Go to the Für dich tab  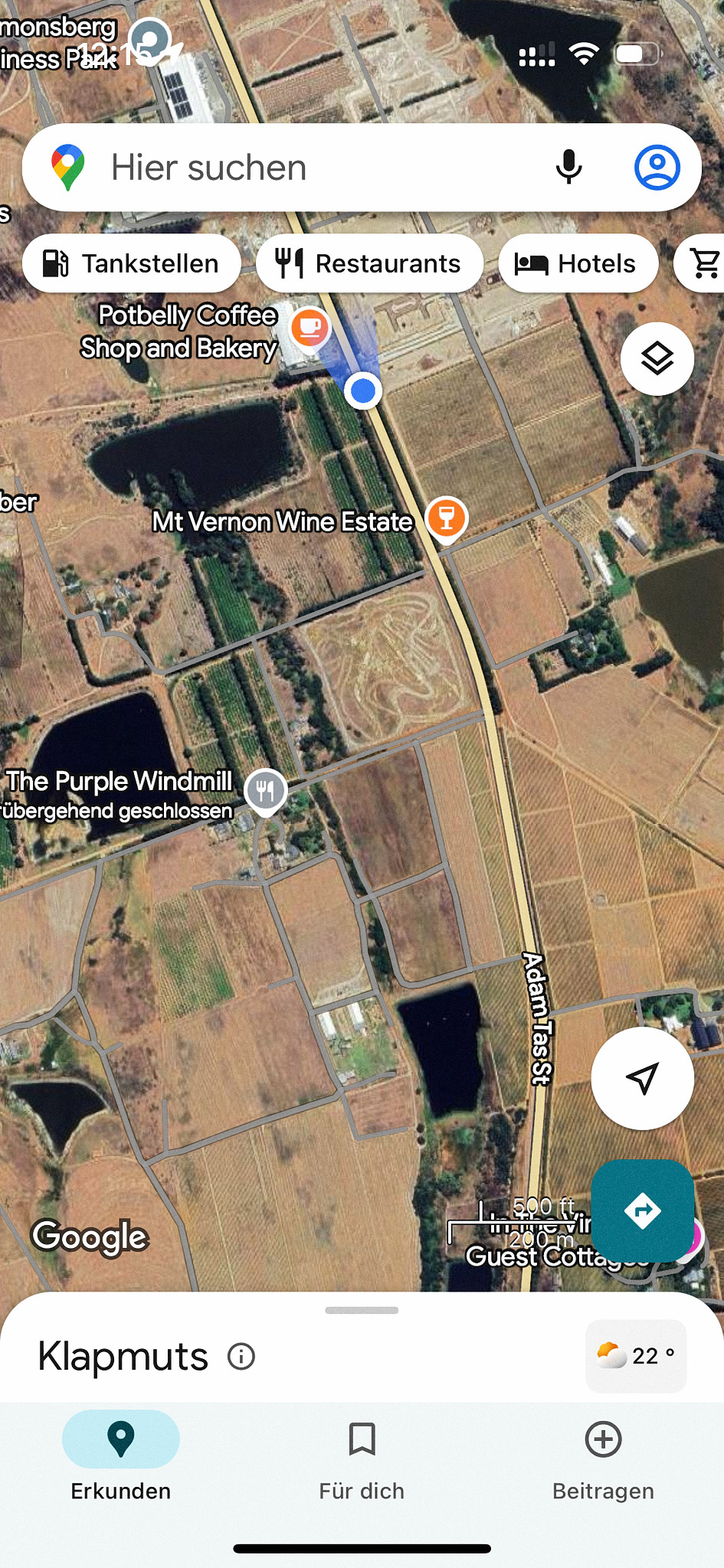pyautogui.click(x=362, y=1456)
